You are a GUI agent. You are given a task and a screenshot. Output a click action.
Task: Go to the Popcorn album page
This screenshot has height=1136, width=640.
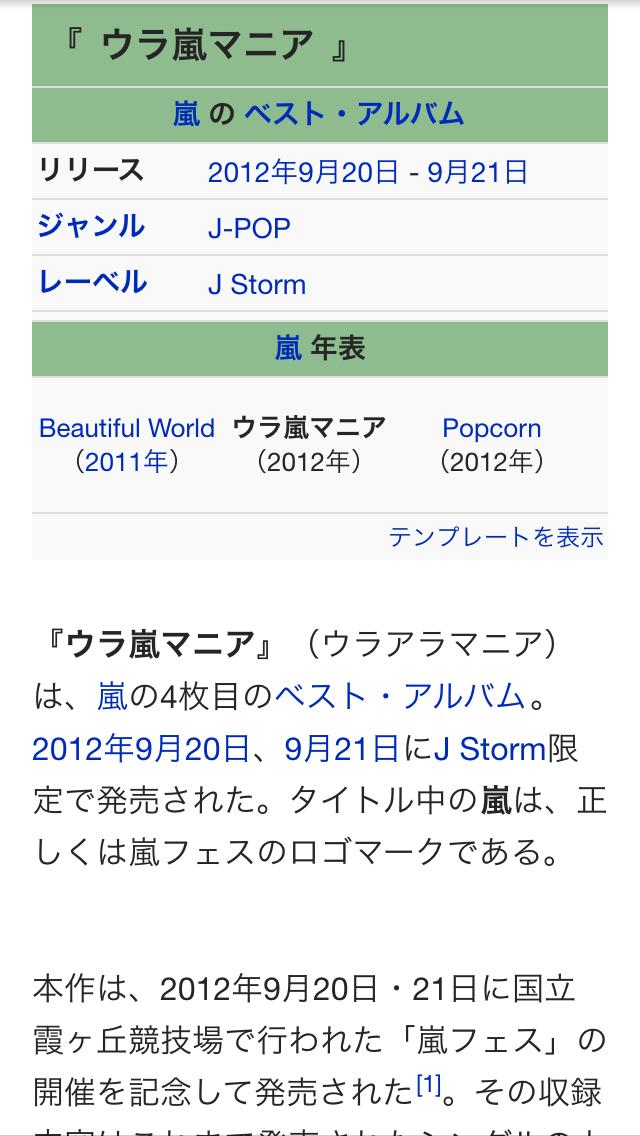coord(492,429)
